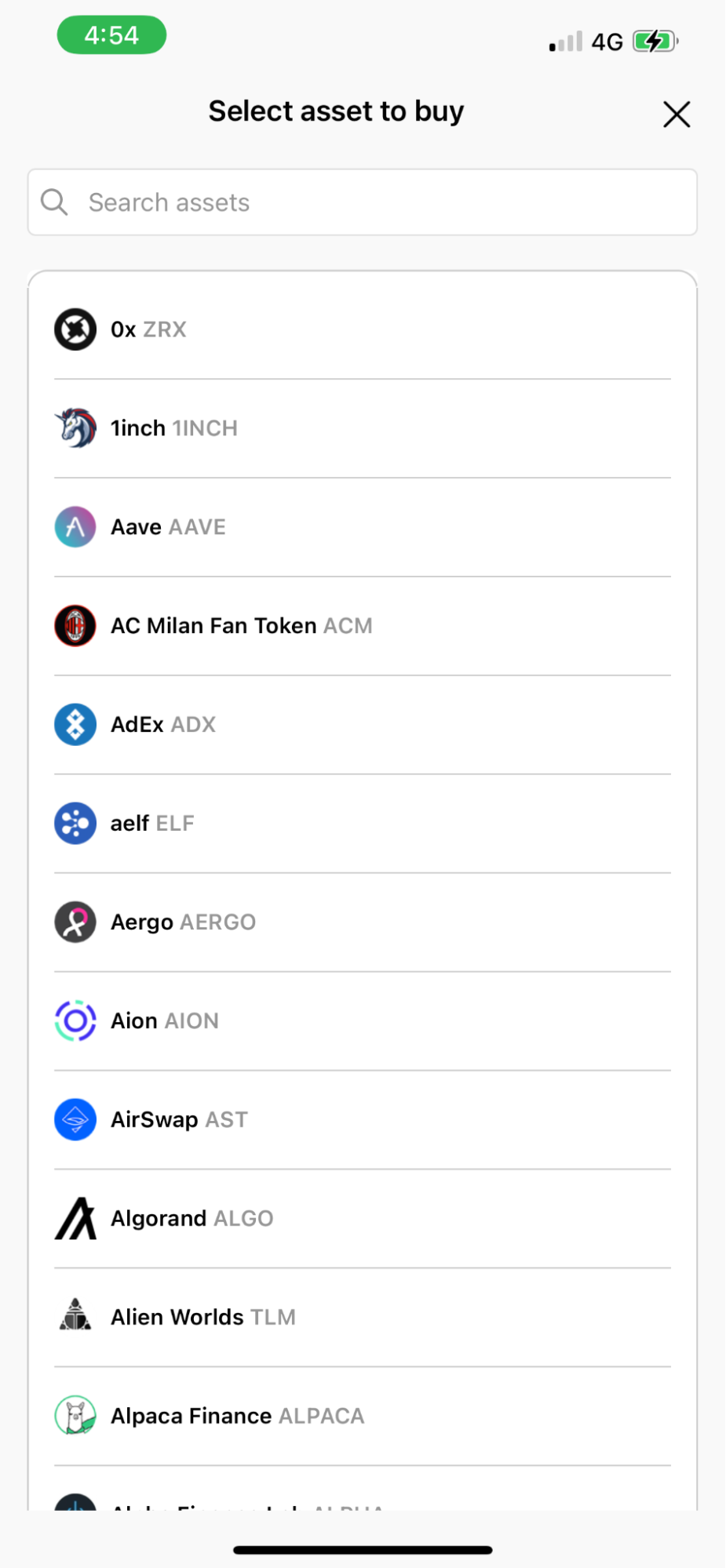
Task: Select AirSwap AST asset
Action: click(x=363, y=1120)
